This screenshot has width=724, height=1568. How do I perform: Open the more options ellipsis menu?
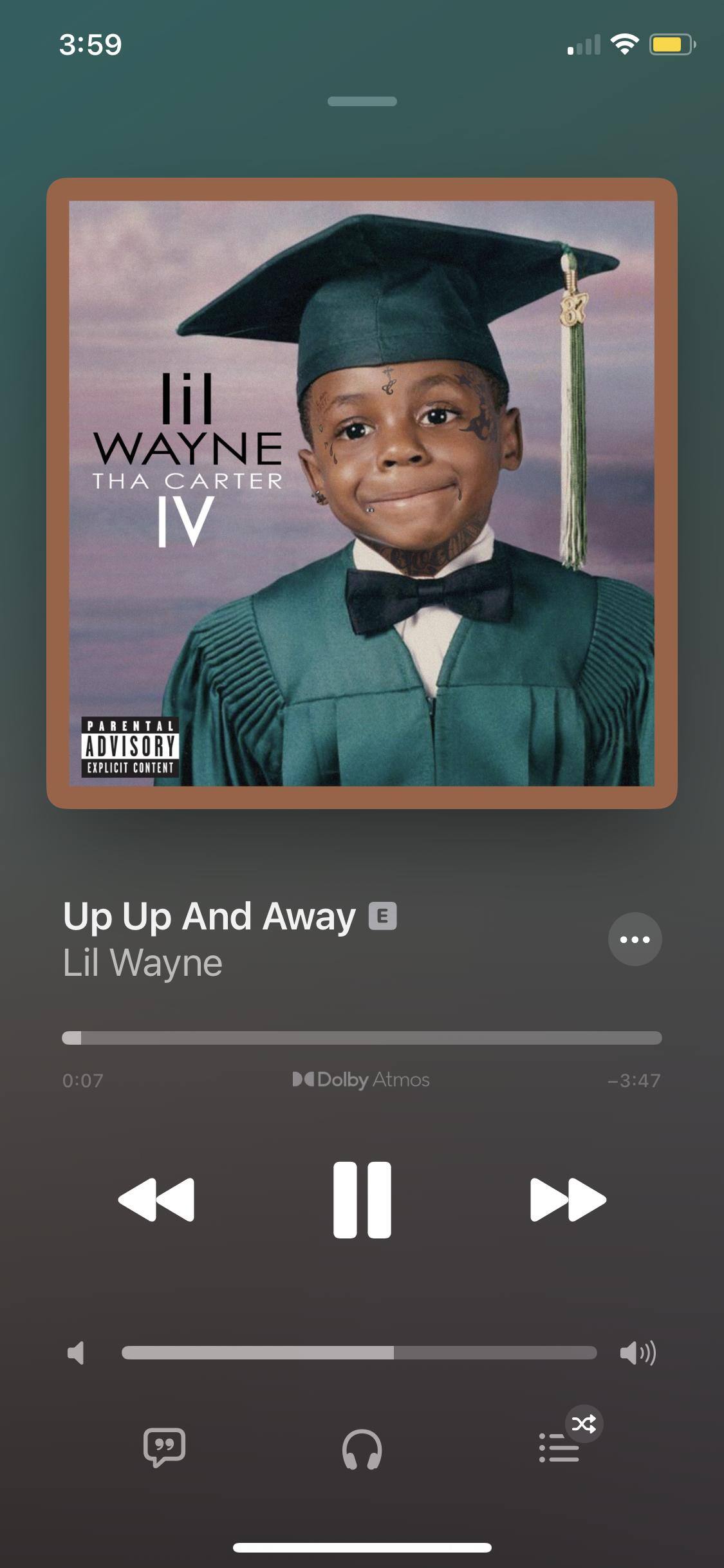635,939
